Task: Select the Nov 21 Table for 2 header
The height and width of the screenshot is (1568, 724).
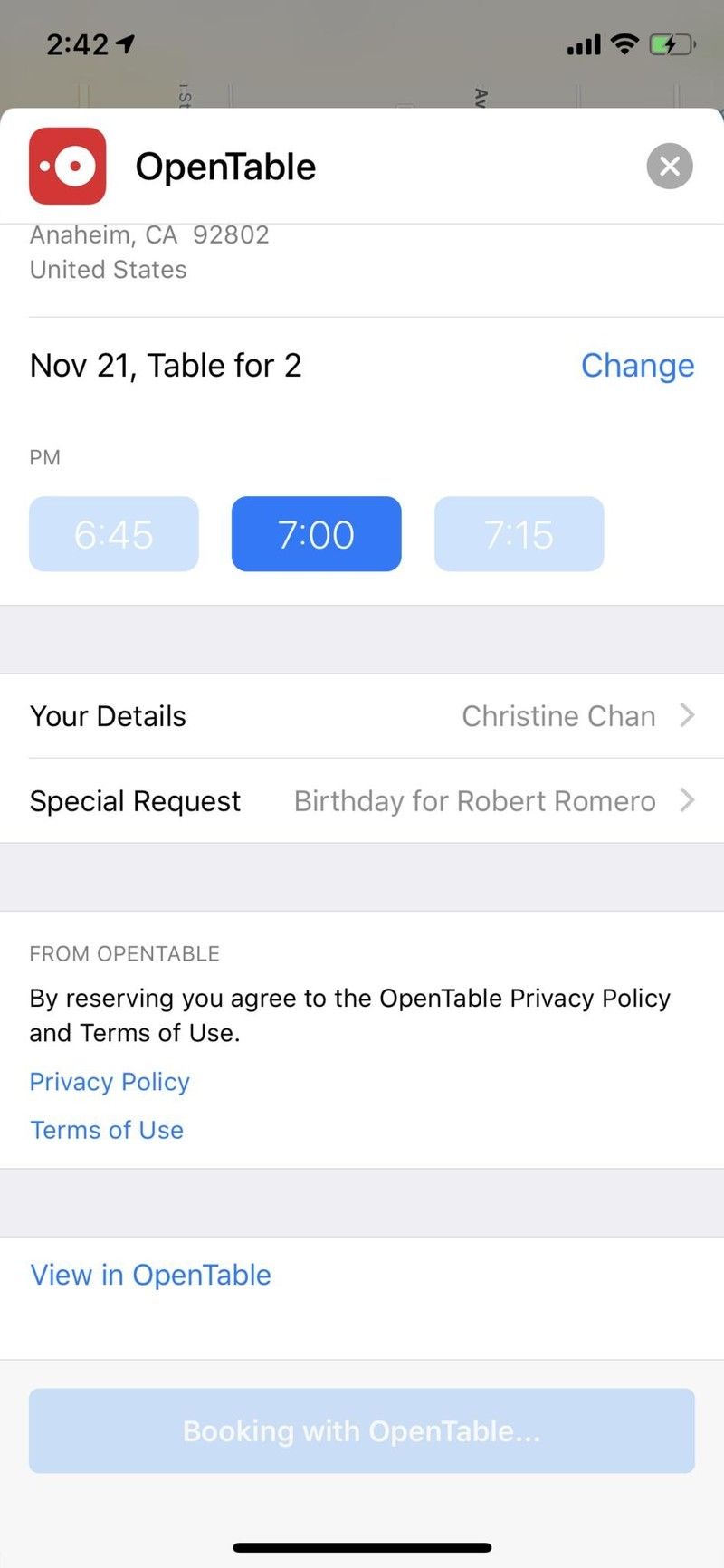Action: click(x=166, y=365)
